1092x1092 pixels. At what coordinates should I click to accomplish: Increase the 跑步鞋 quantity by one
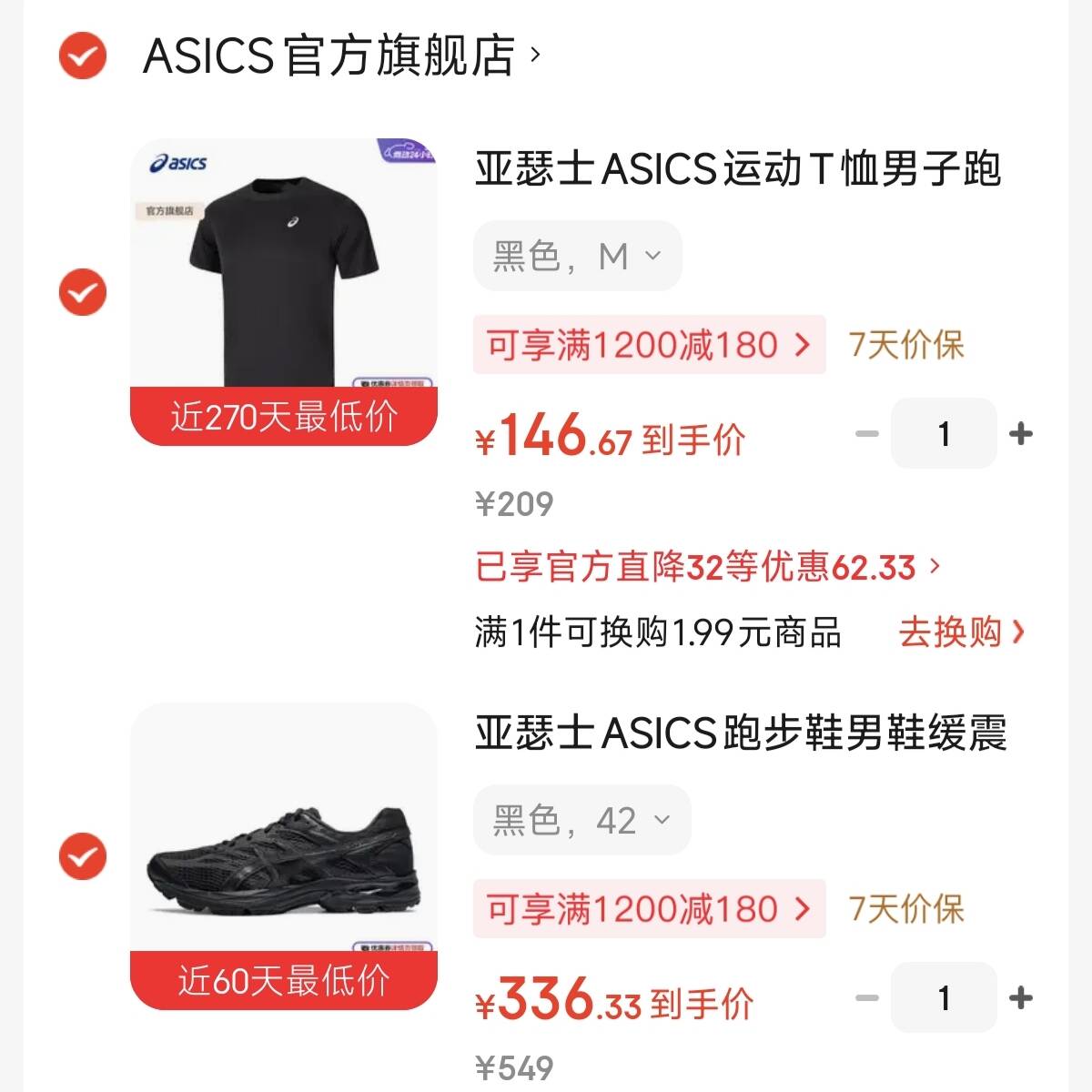point(1021,998)
